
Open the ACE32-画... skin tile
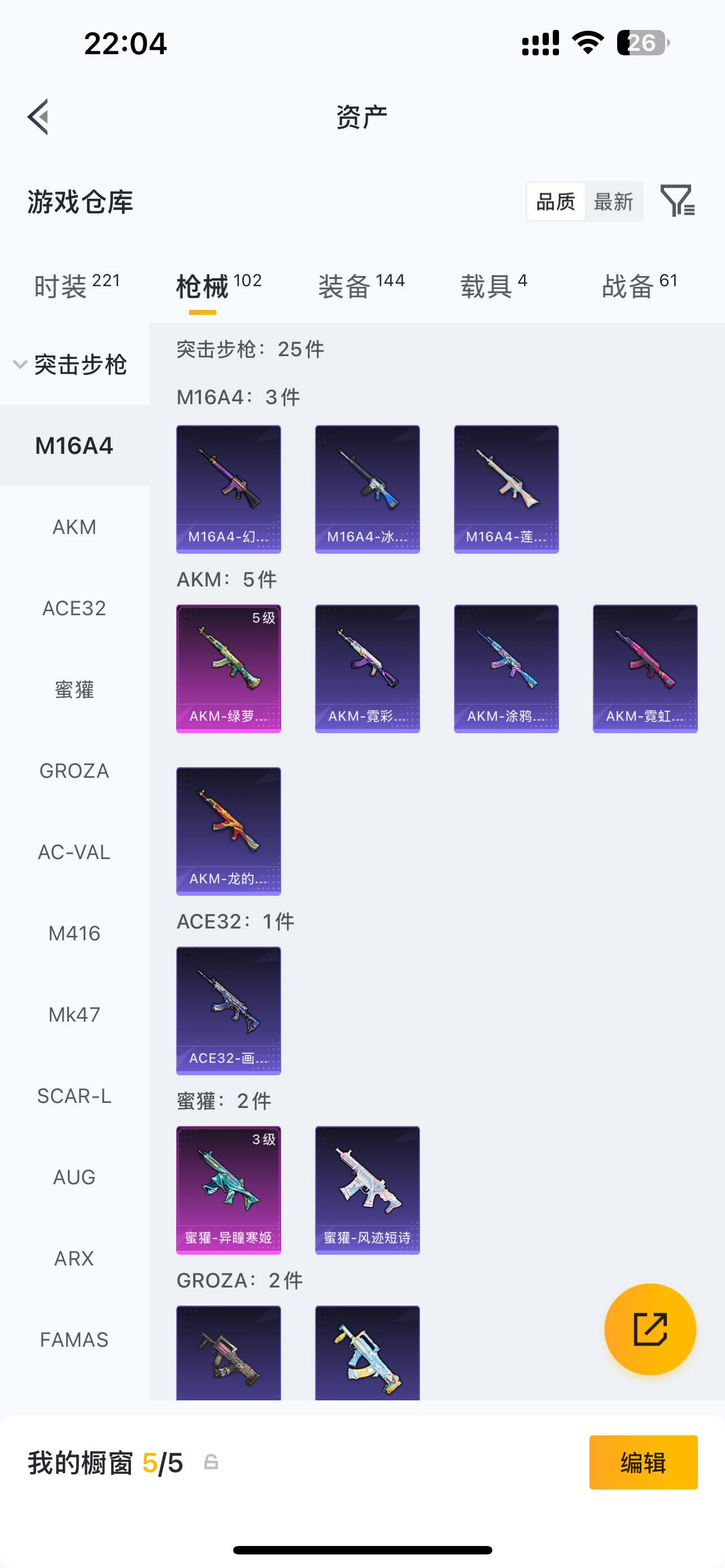[228, 1010]
